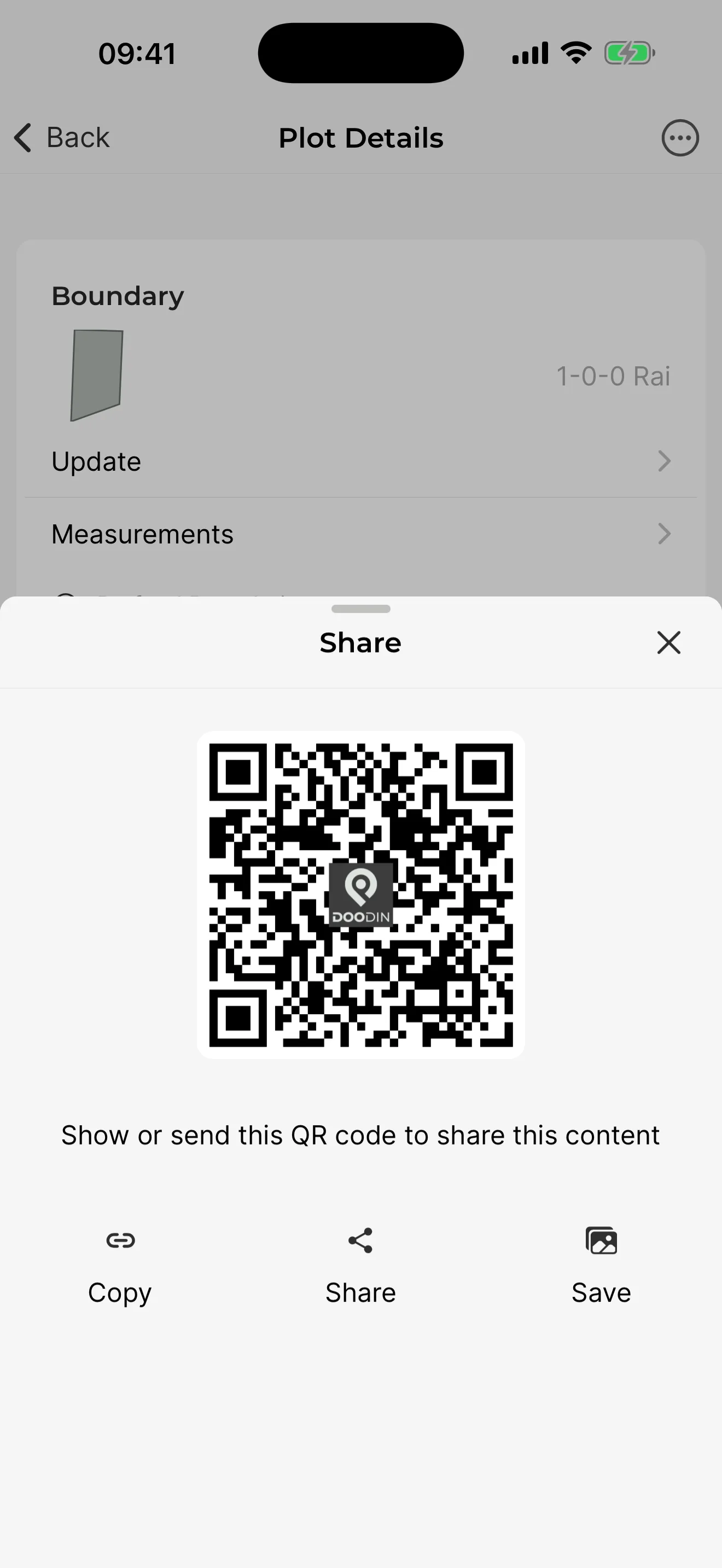
Task: Tap the Back chevron arrow icon
Action: point(23,138)
